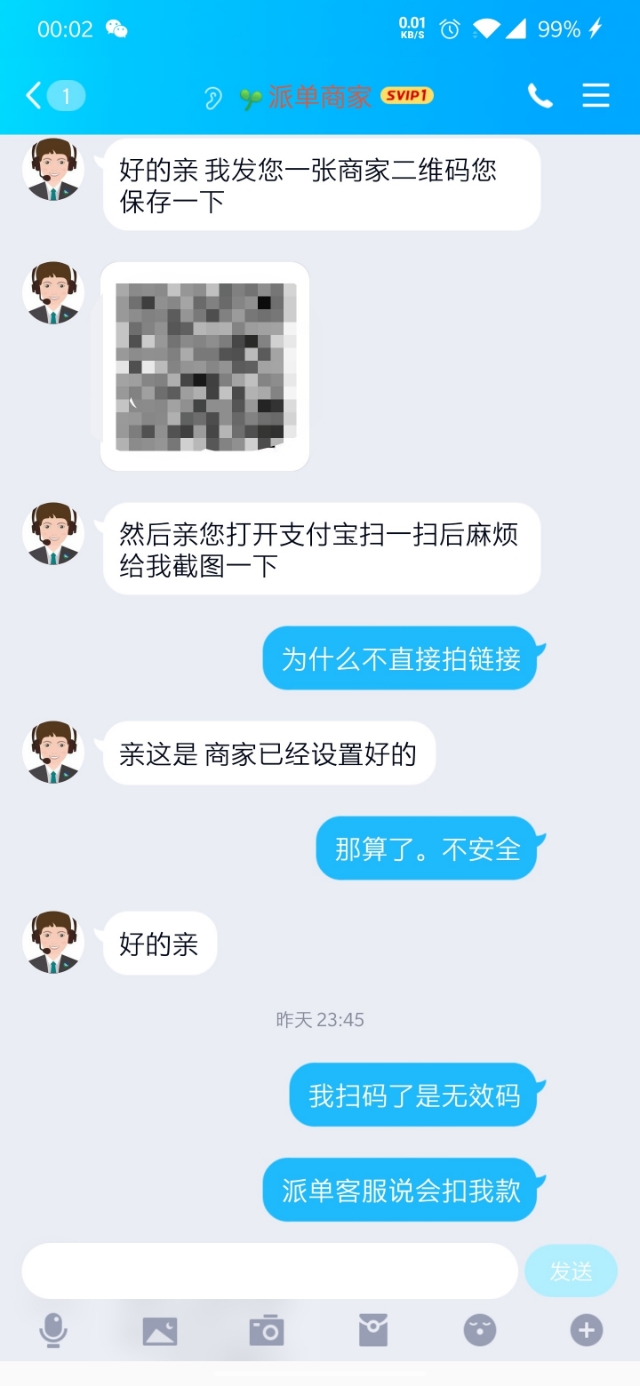Viewport: 640px width, 1386px height.
Task: Expand more options with plus icon
Action: (x=586, y=1330)
